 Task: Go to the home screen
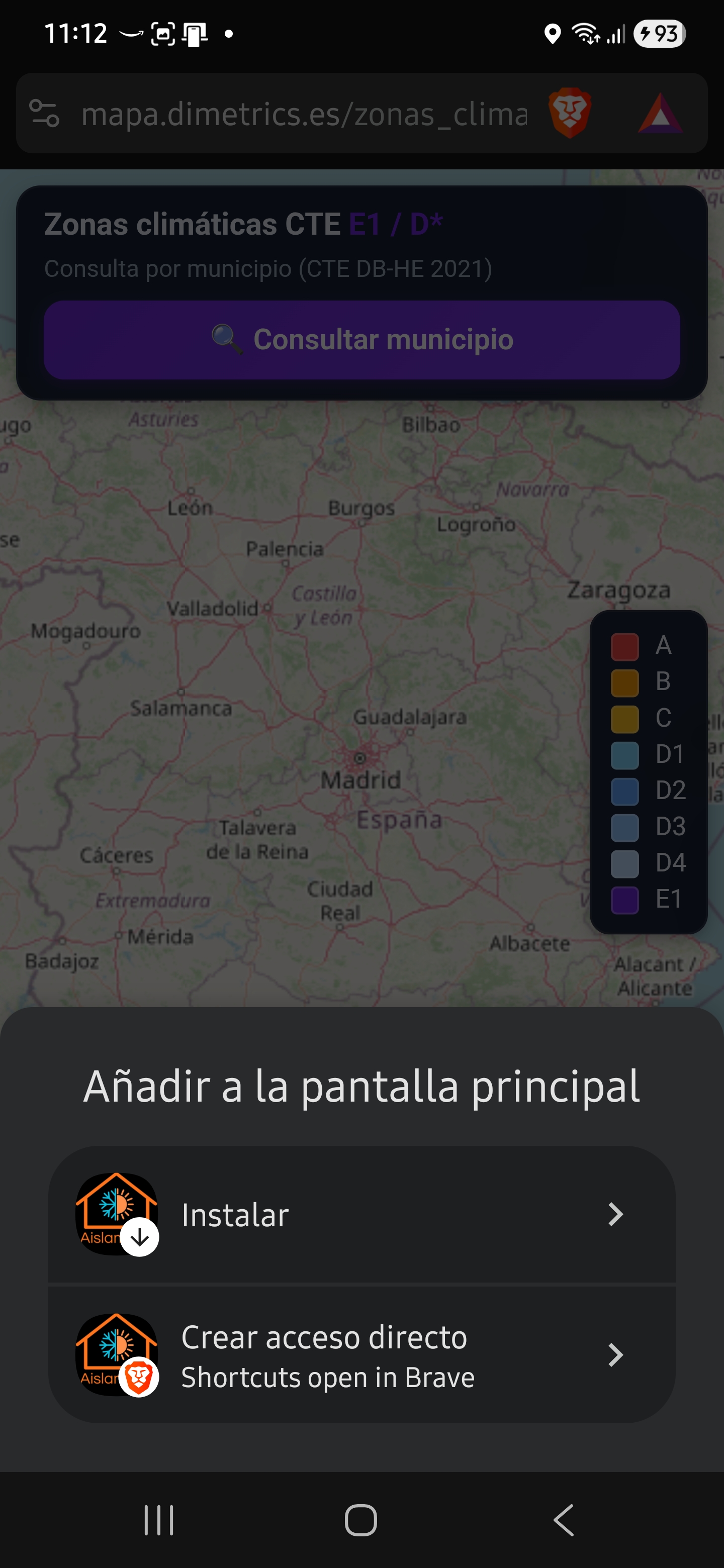(x=361, y=1521)
